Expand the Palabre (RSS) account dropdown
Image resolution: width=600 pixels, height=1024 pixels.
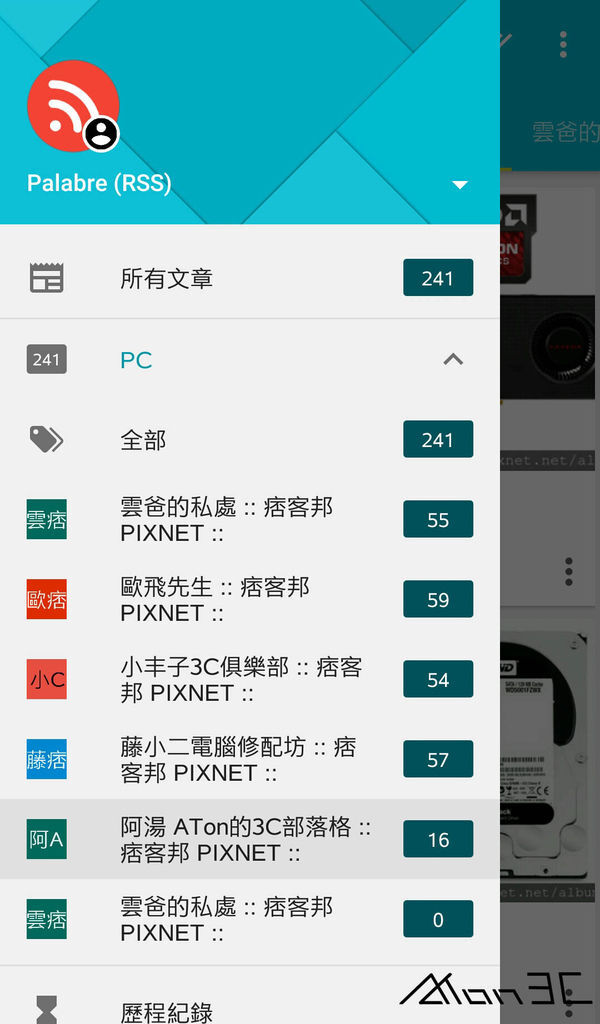(x=460, y=185)
